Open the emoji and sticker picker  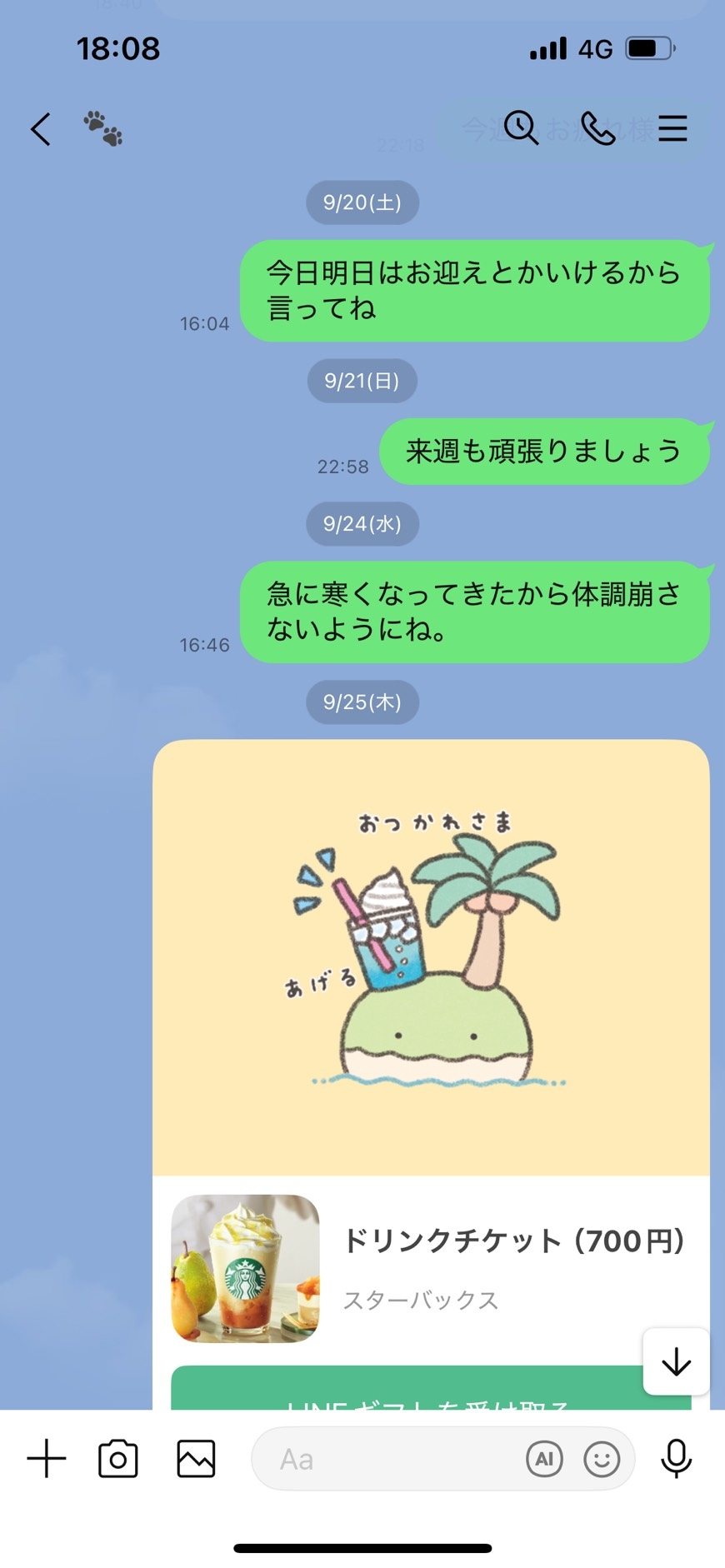[602, 1459]
